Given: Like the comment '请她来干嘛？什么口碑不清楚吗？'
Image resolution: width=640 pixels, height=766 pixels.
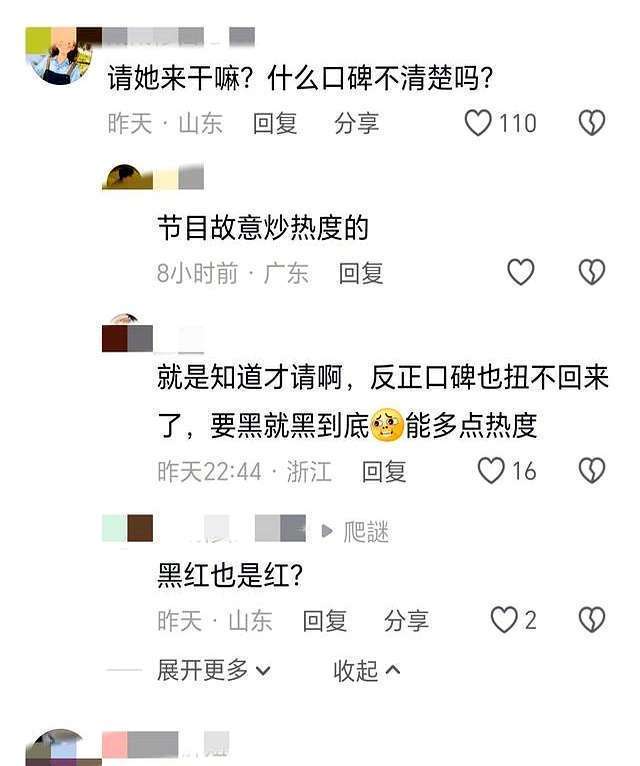Looking at the screenshot, I should [x=480, y=123].
